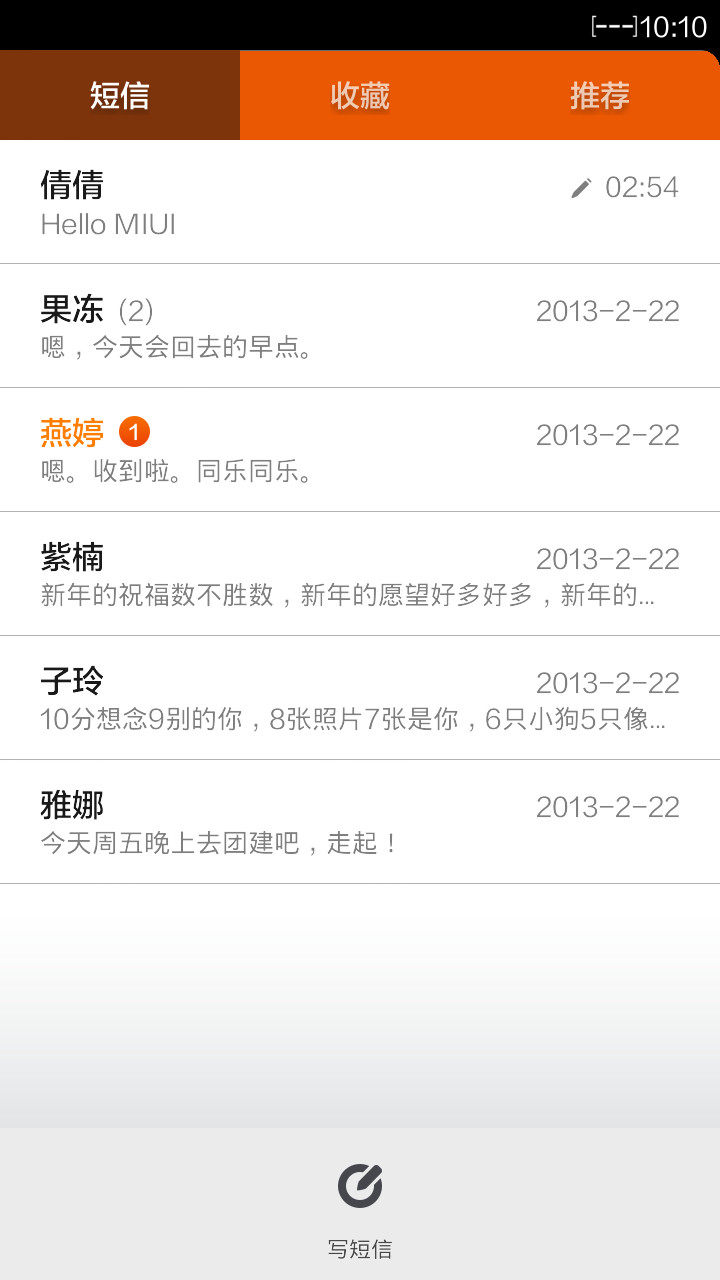Image resolution: width=720 pixels, height=1280 pixels.
Task: Open the message thread from 果冻
Action: pos(360,326)
